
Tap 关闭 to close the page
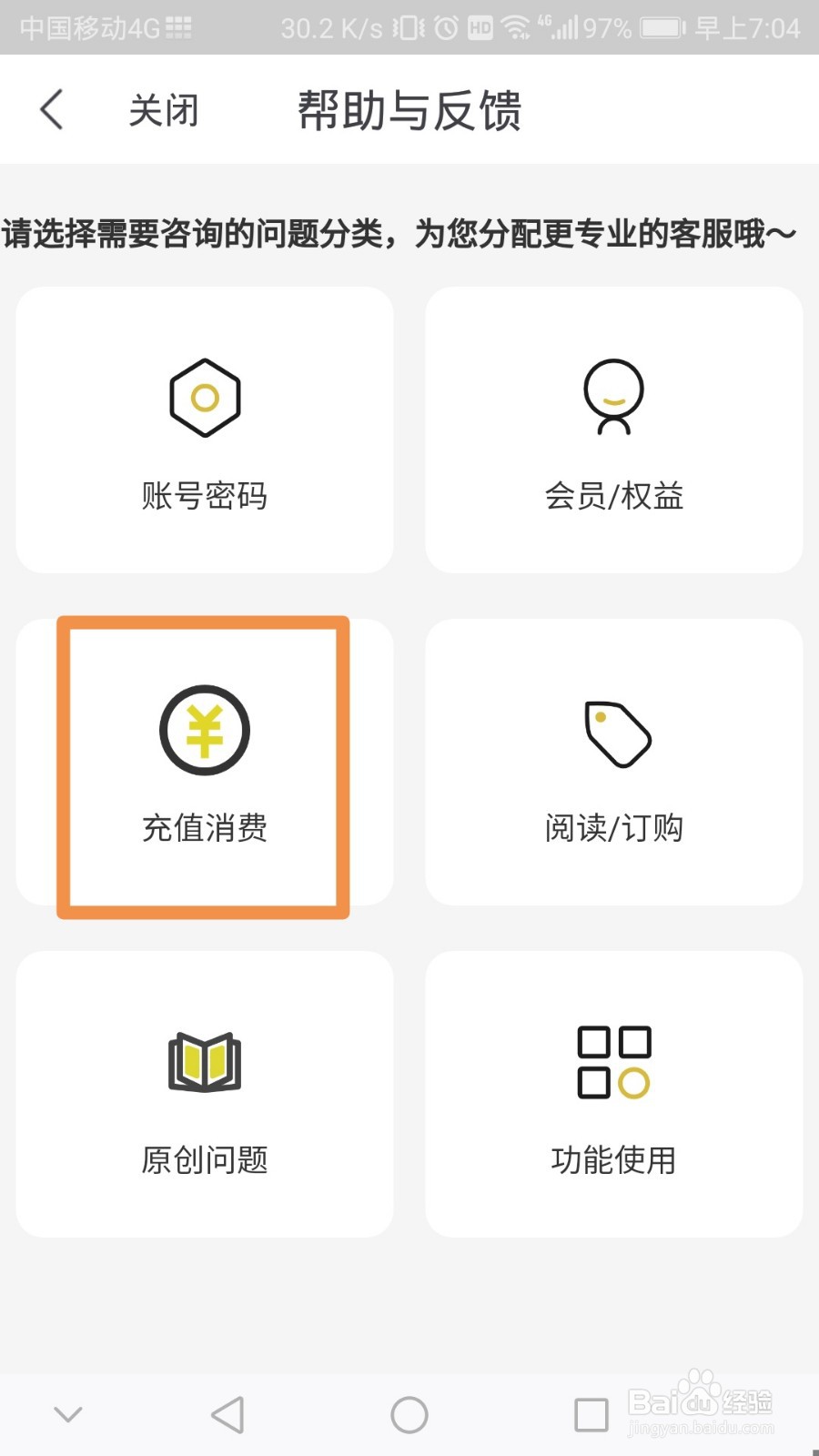tap(164, 110)
